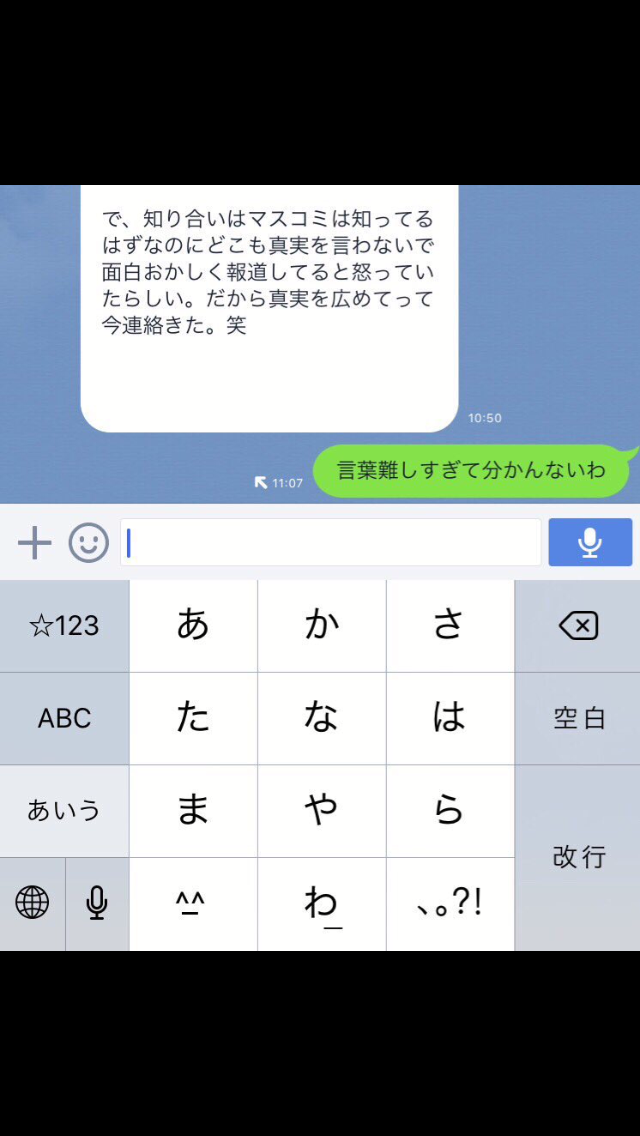The image size is (640, 1136).
Task: Start a voice message with blue mic button
Action: click(x=590, y=542)
